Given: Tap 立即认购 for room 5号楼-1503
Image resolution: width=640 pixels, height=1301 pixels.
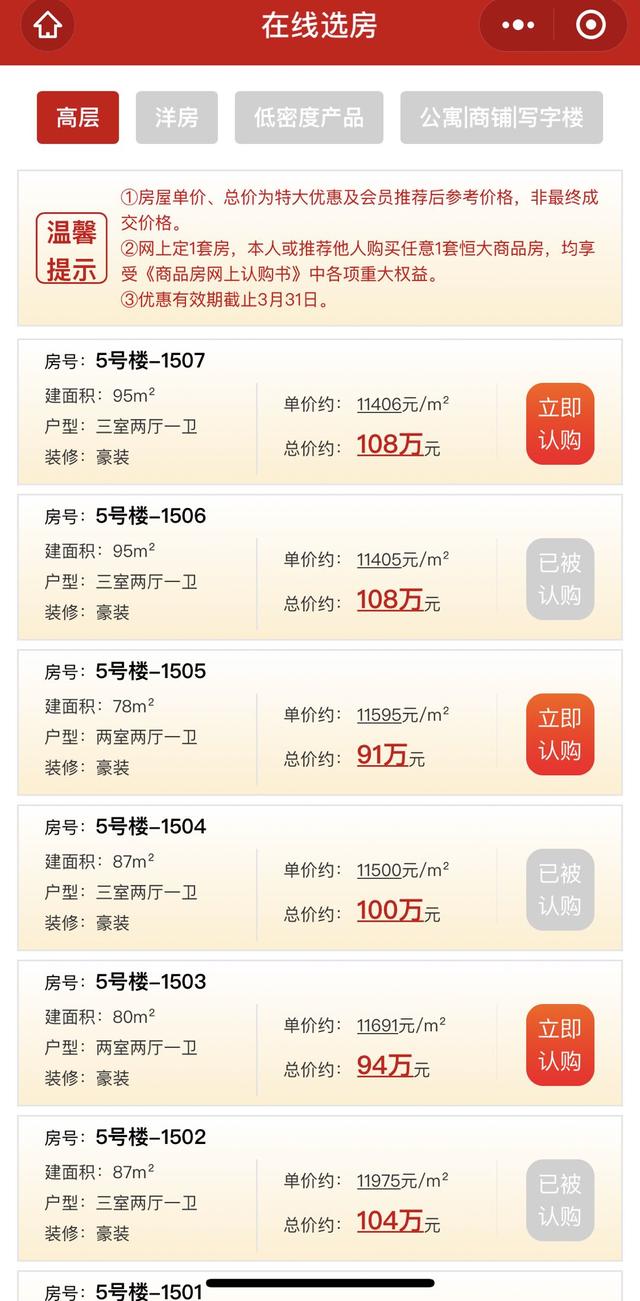Looking at the screenshot, I should [560, 1045].
